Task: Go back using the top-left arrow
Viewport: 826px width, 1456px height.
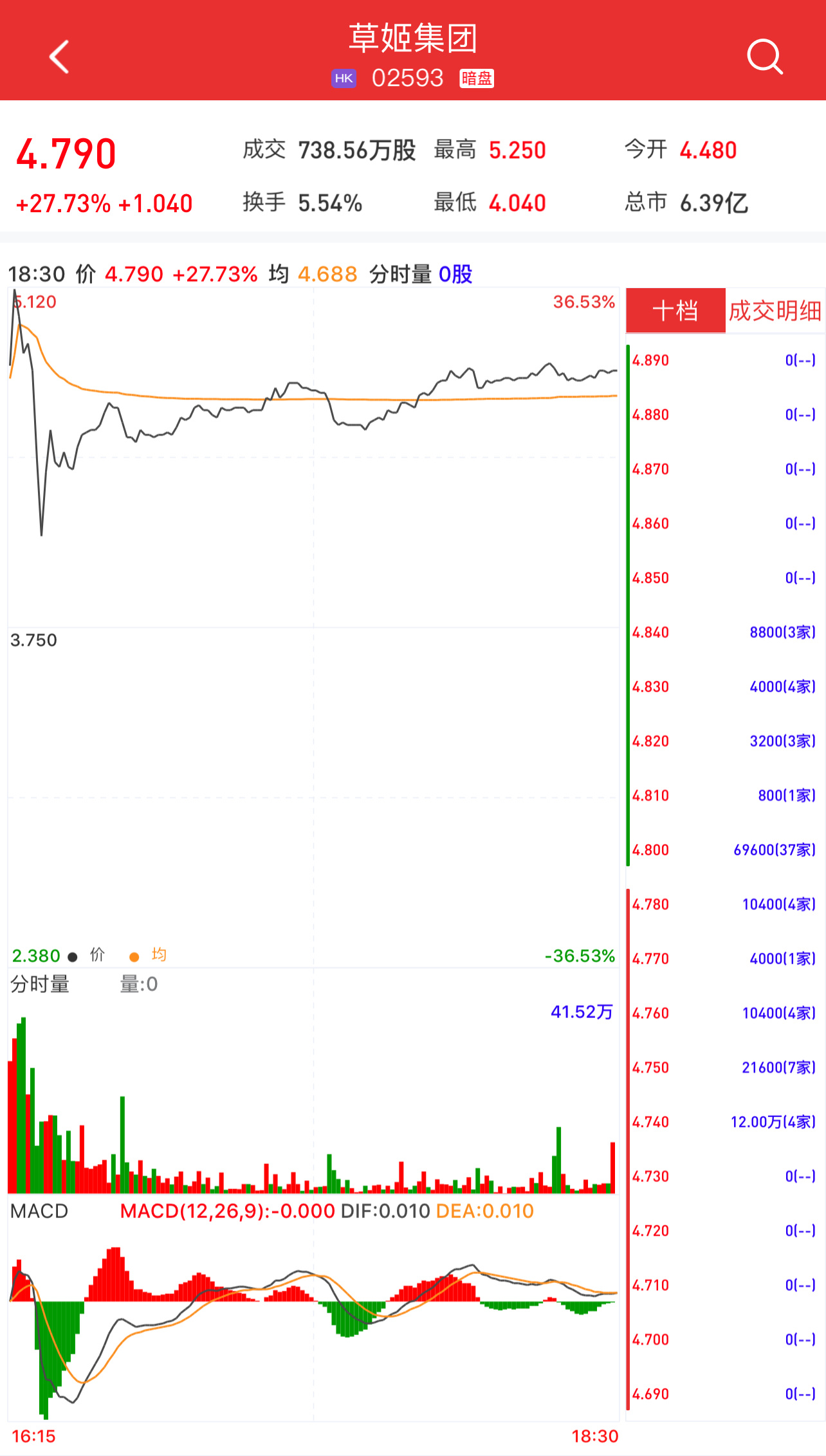Action: (x=59, y=57)
